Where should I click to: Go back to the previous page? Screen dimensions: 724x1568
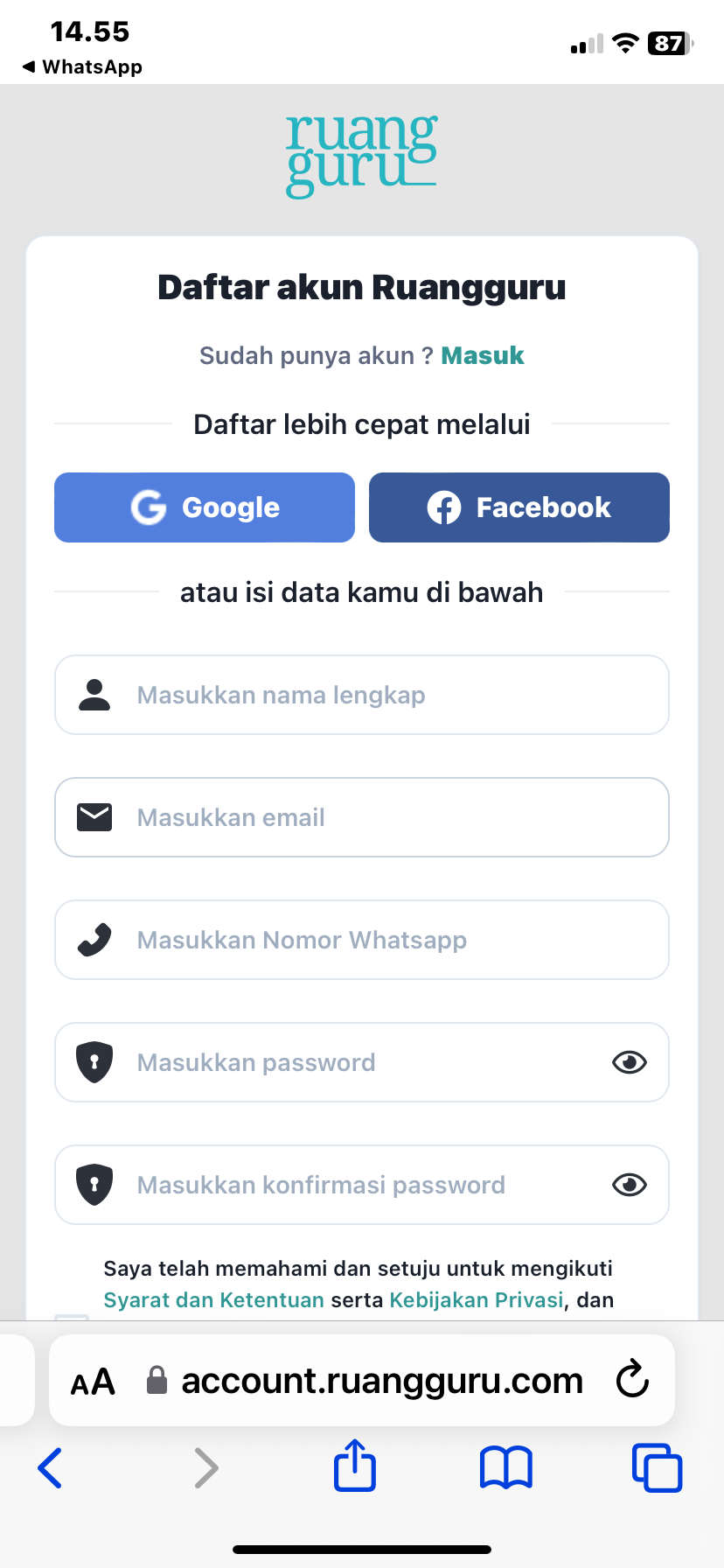(x=50, y=1467)
